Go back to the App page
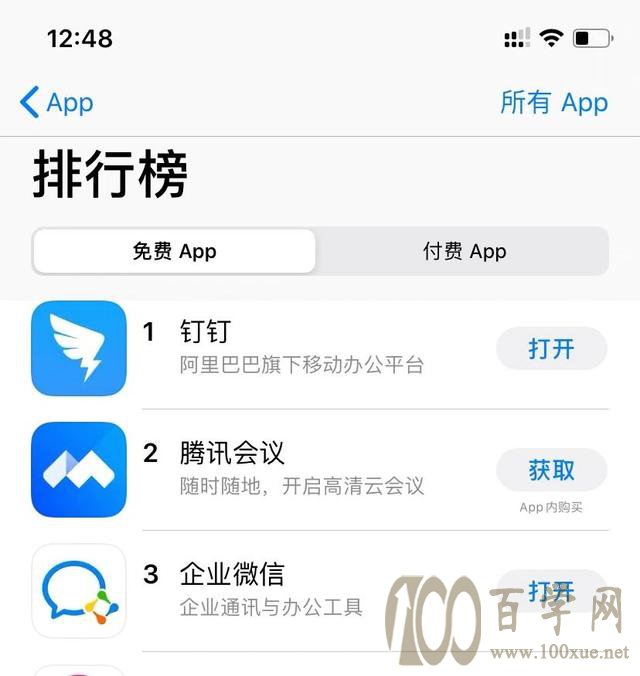Screen dimensions: 640x676 (57, 102)
